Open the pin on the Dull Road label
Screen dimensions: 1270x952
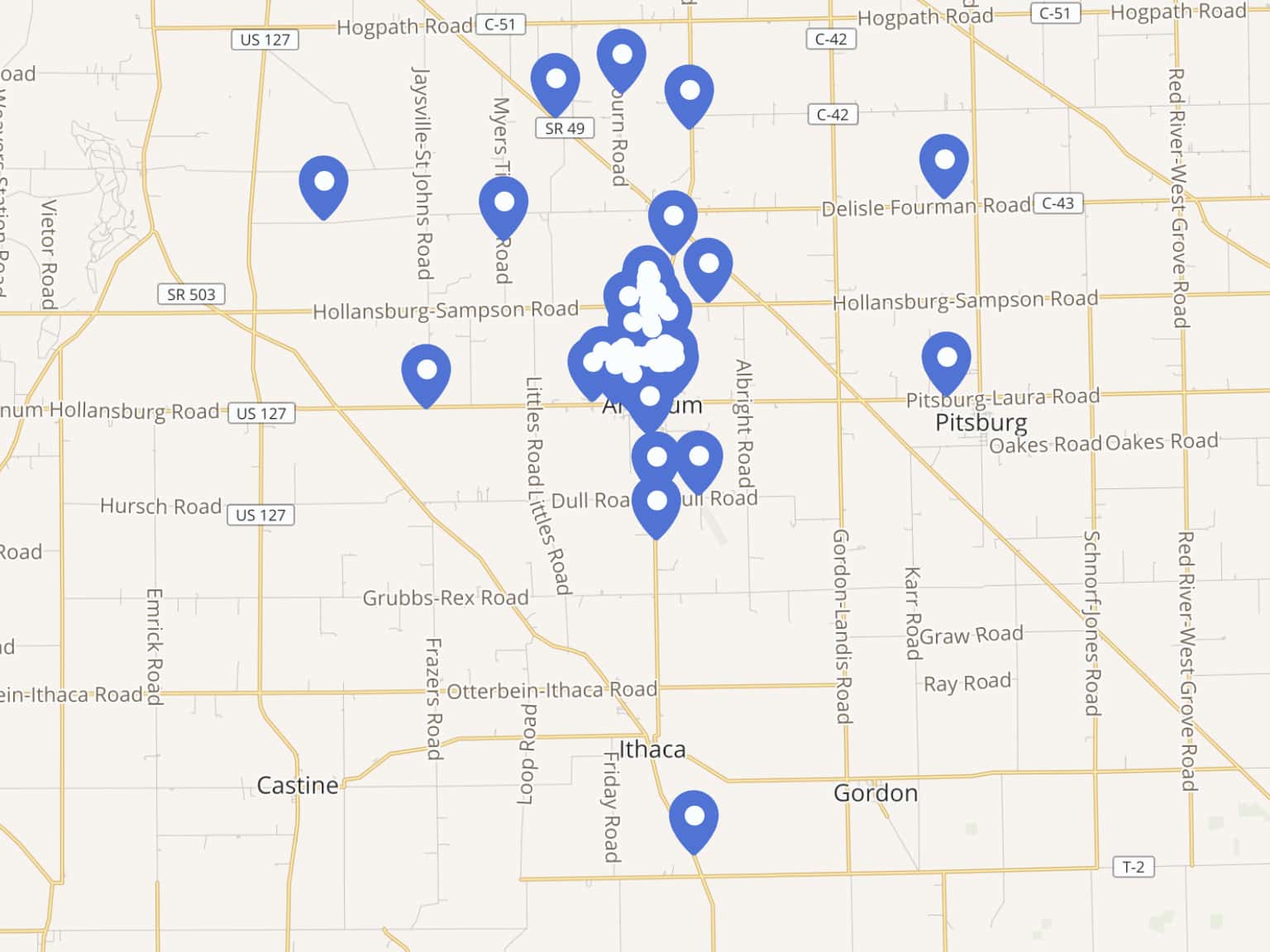(656, 503)
